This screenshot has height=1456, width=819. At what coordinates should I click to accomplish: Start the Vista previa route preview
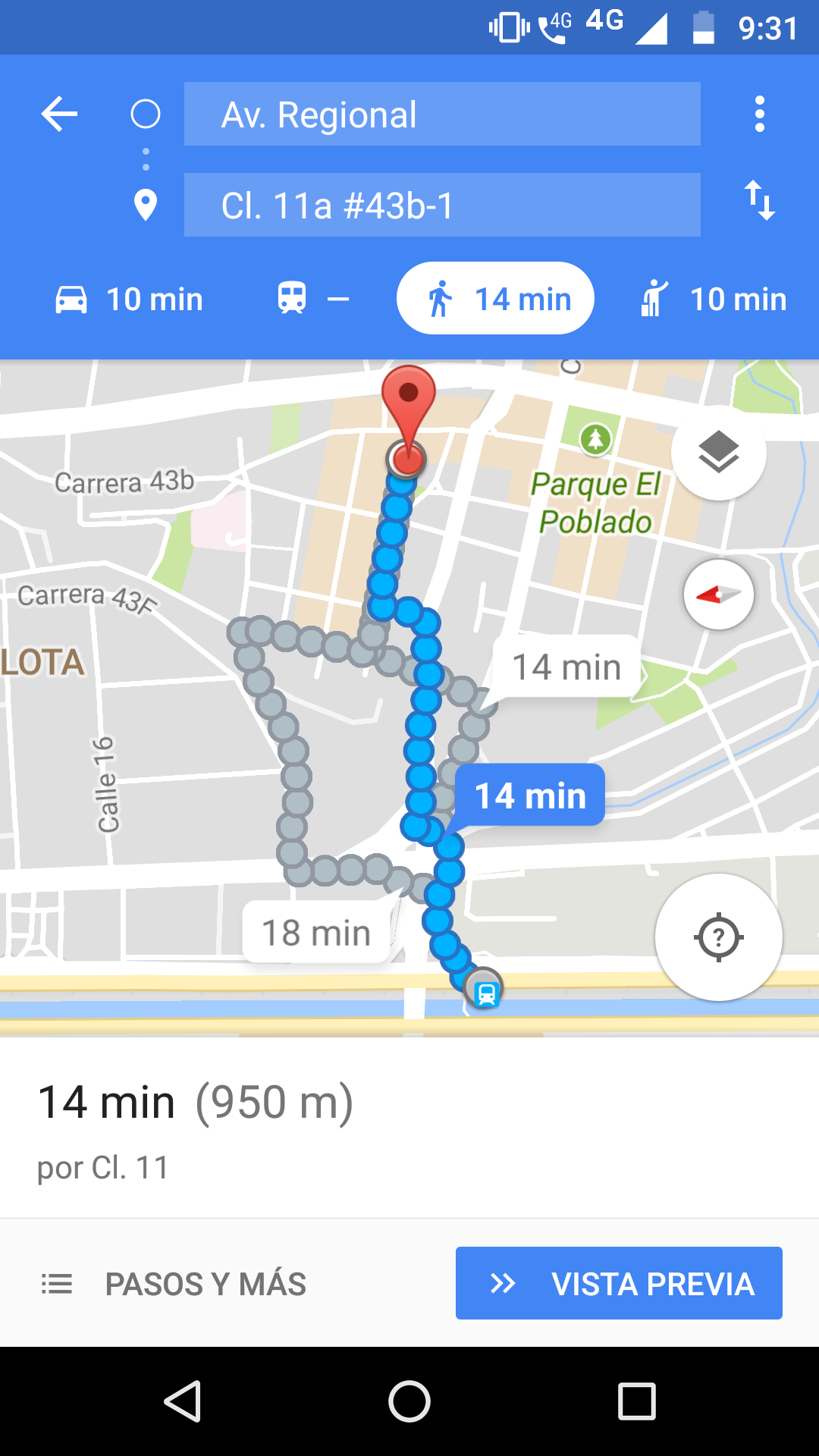(x=619, y=1283)
